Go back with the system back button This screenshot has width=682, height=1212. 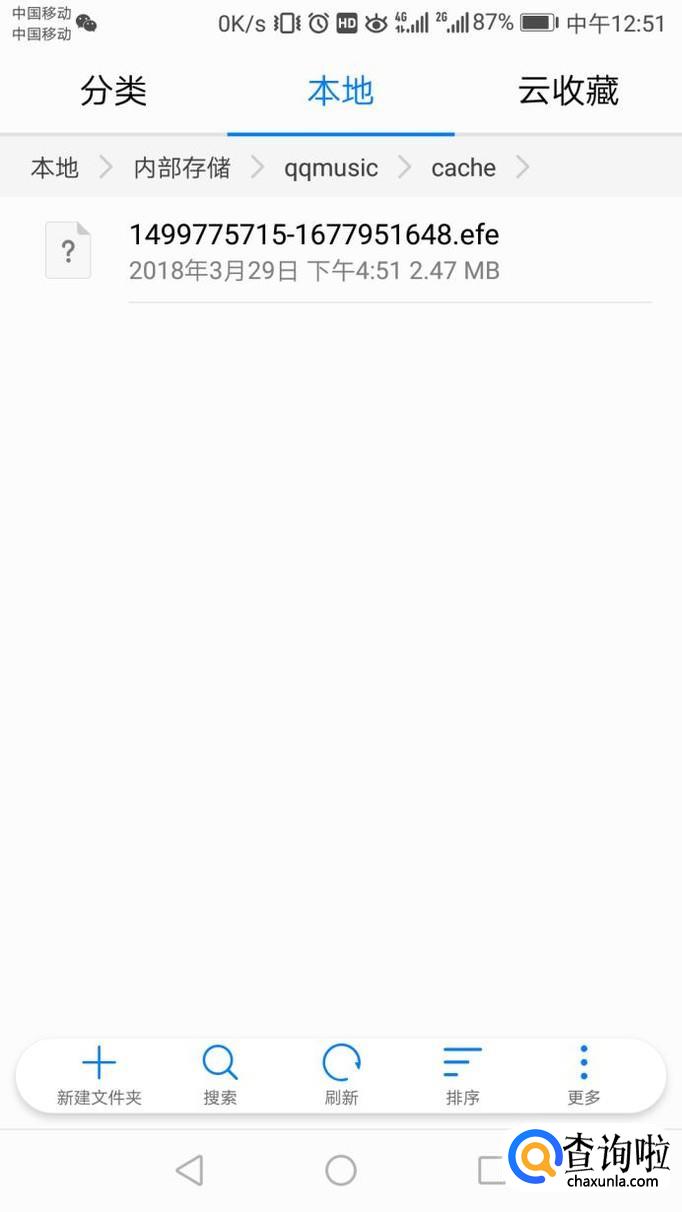(189, 1170)
